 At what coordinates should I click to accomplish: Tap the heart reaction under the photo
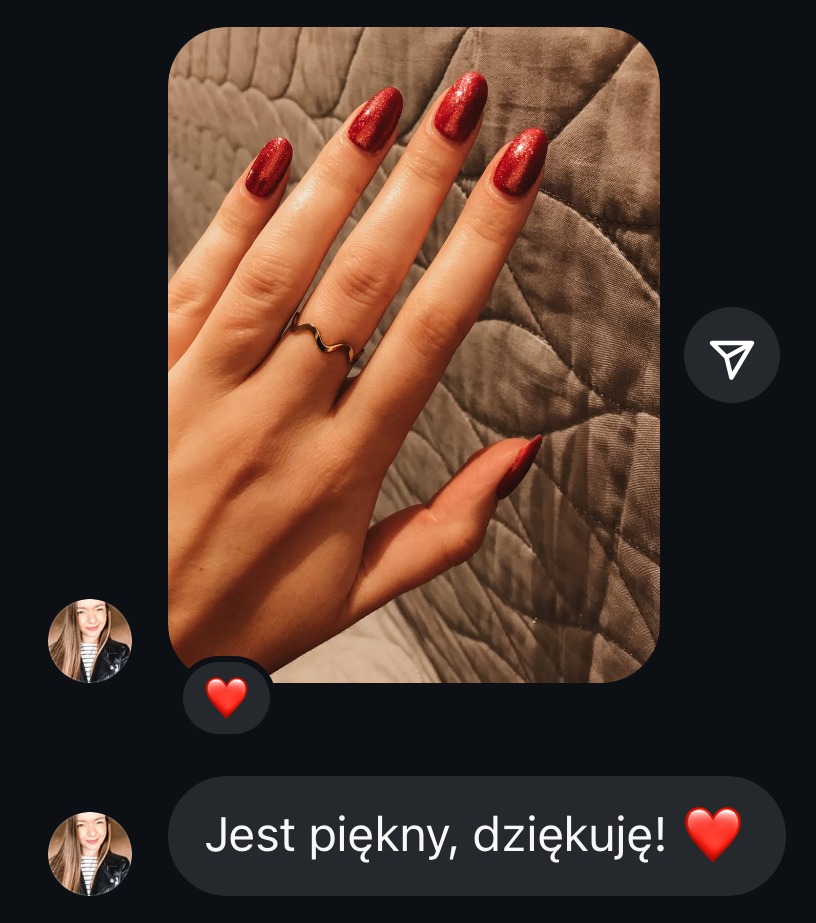click(226, 697)
